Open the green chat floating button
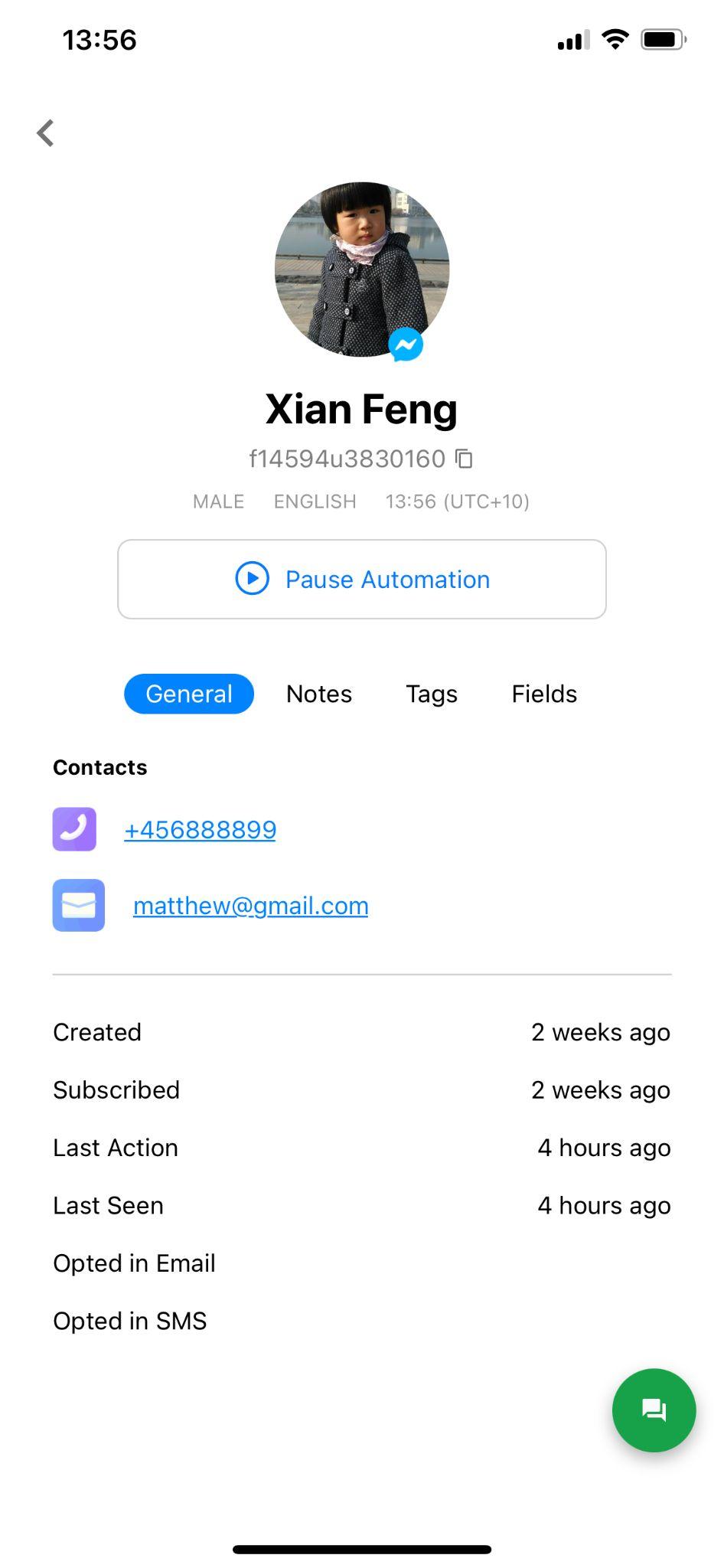The height and width of the screenshot is (1568, 724). pyautogui.click(x=654, y=1410)
